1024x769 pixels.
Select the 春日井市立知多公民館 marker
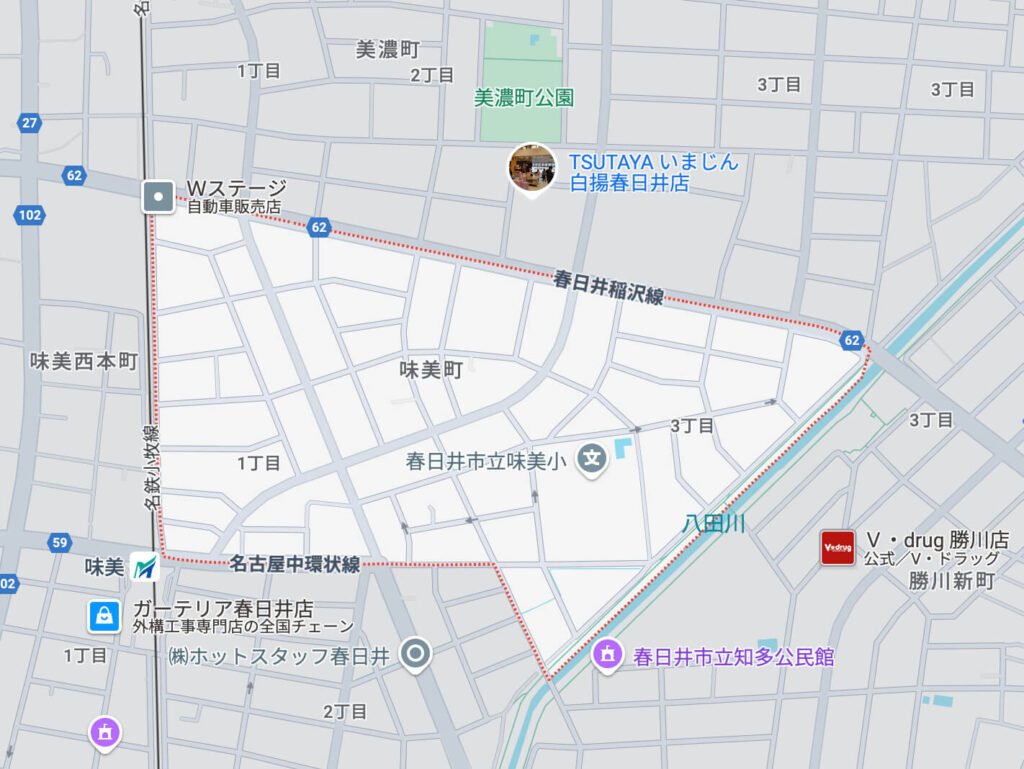606,656
